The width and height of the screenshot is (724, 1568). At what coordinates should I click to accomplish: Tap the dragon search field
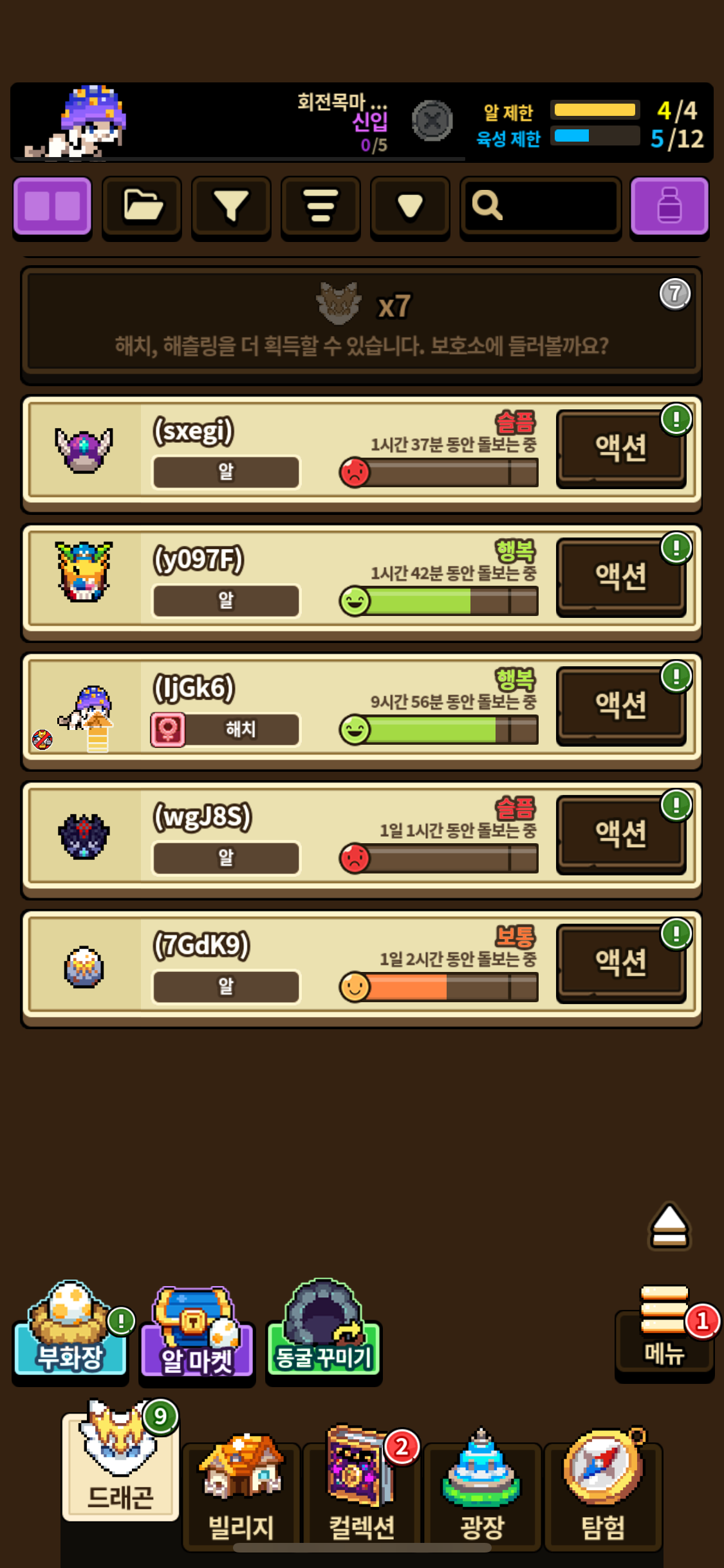click(x=541, y=206)
